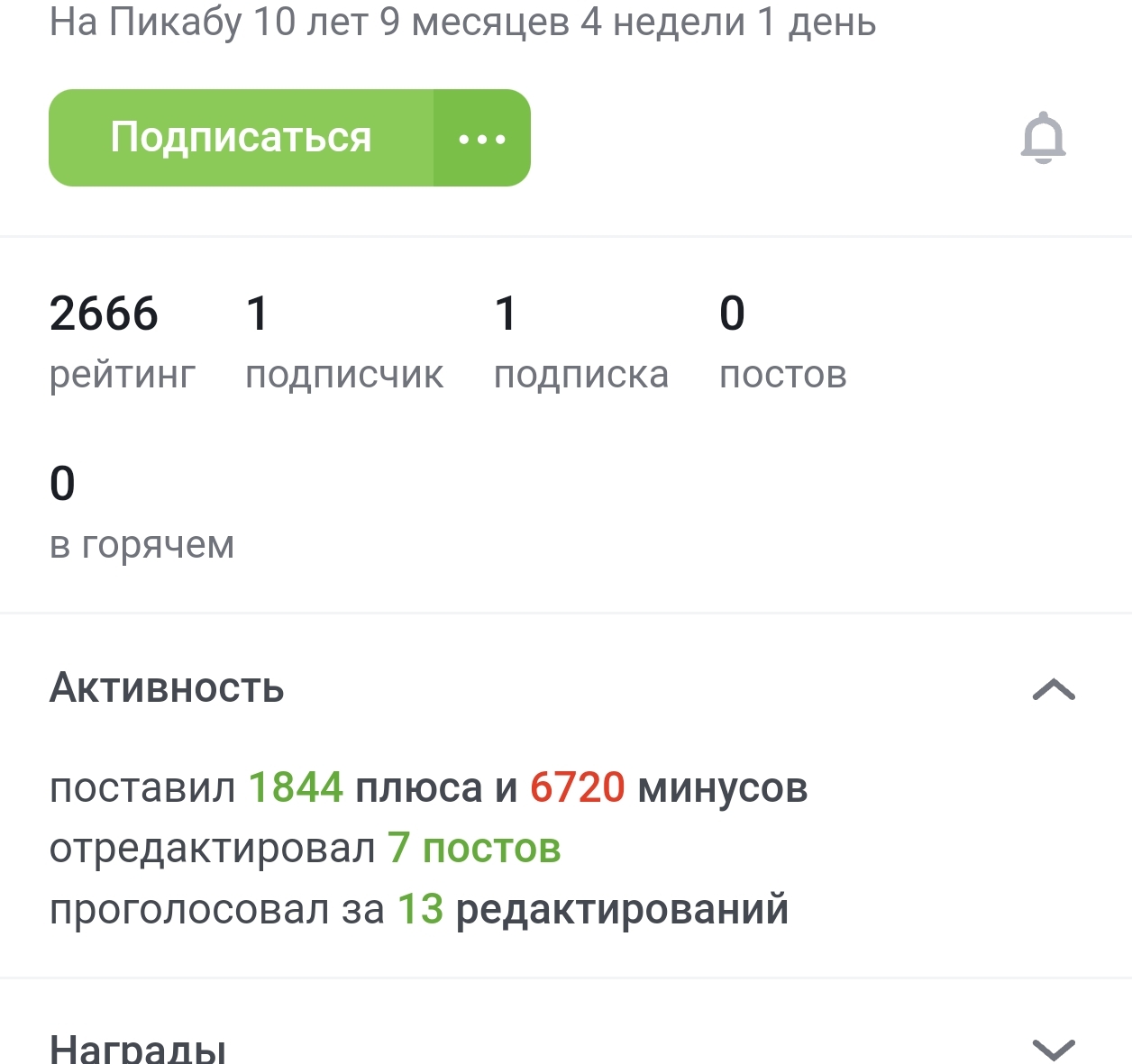Image resolution: width=1132 pixels, height=1064 pixels.
Task: View the 1 подписчик subscribers list
Action: 343,343
